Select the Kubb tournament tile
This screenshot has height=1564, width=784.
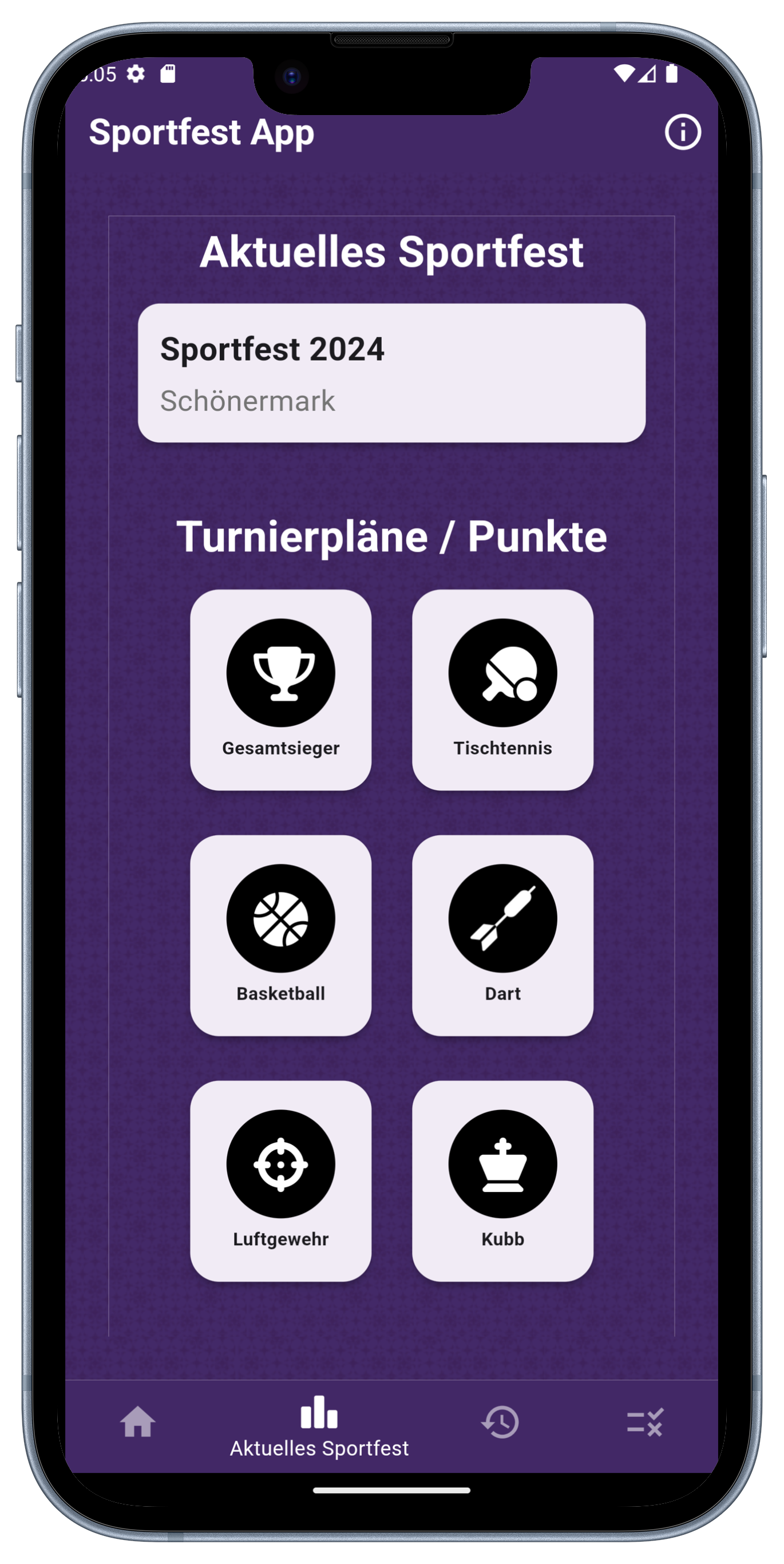pyautogui.click(x=502, y=1180)
